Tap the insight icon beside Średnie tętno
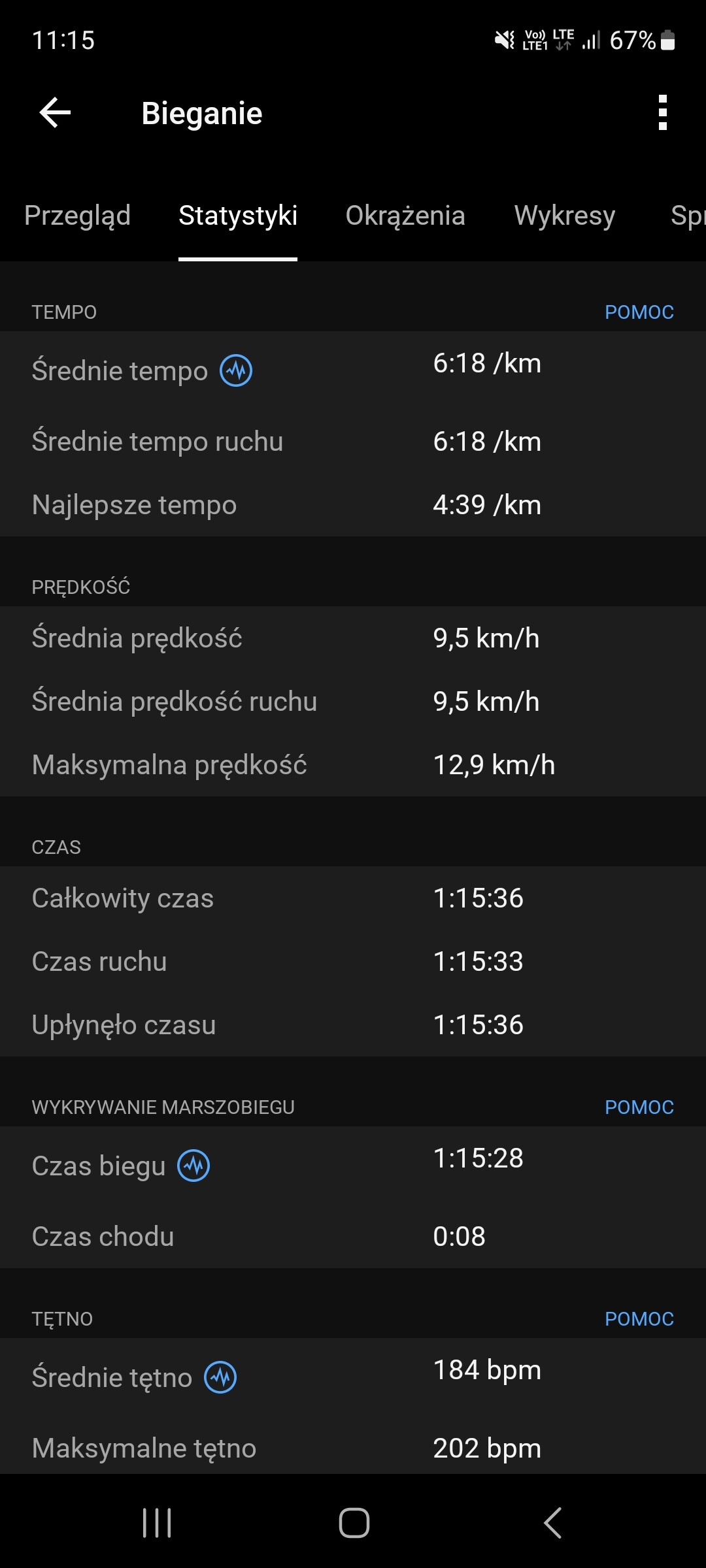This screenshot has width=706, height=1568. [x=220, y=1377]
